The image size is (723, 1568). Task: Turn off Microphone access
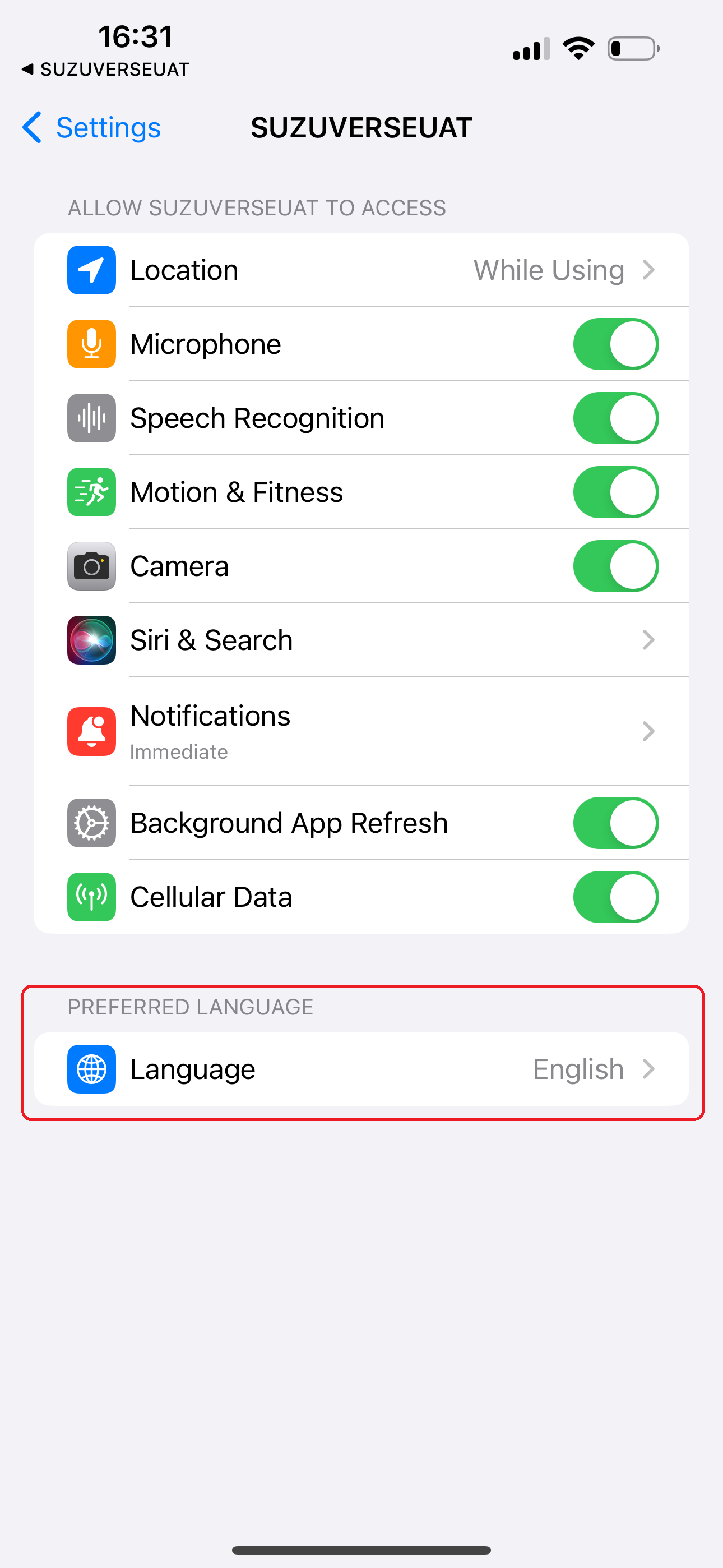coord(615,344)
